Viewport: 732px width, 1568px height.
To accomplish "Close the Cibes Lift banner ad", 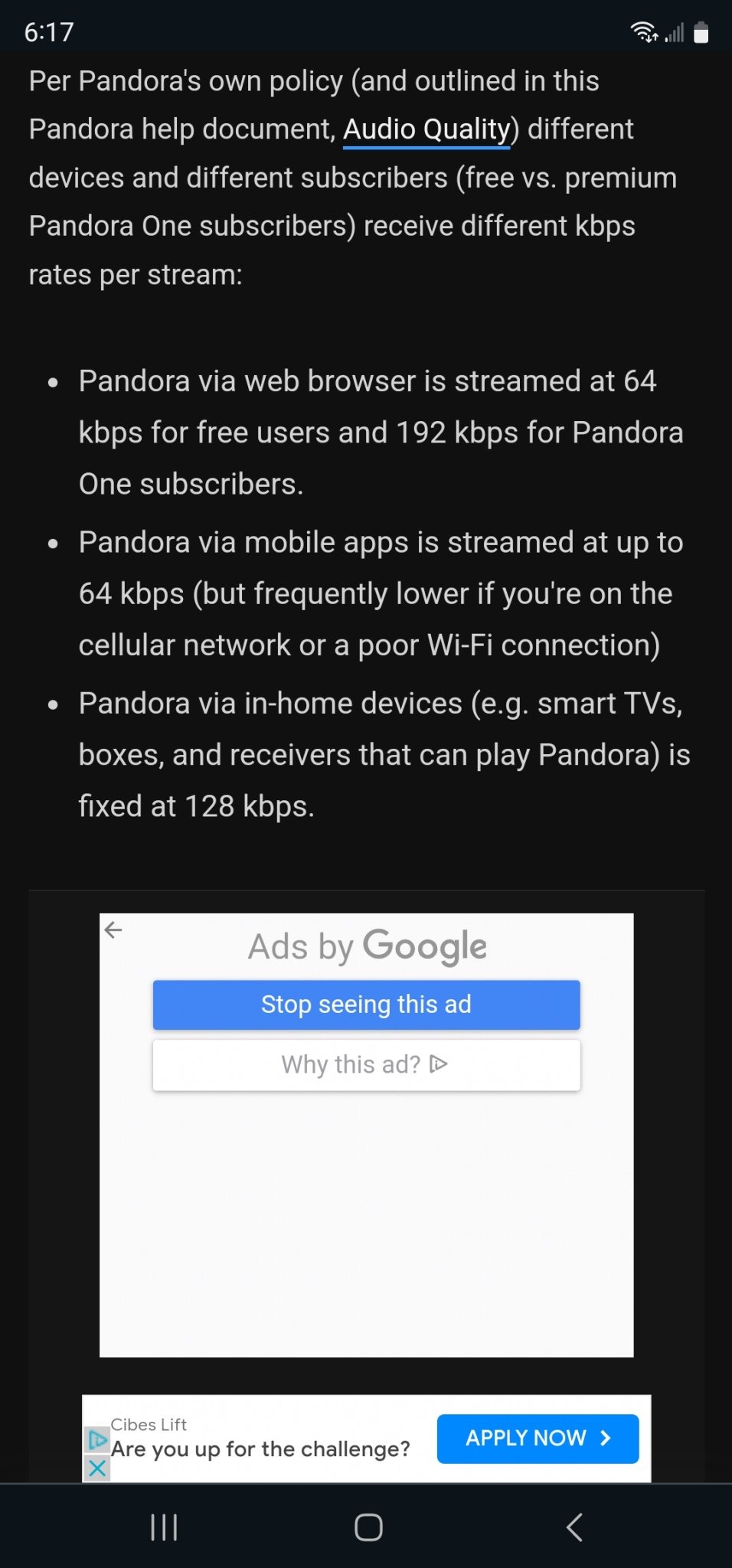I will point(97,1468).
